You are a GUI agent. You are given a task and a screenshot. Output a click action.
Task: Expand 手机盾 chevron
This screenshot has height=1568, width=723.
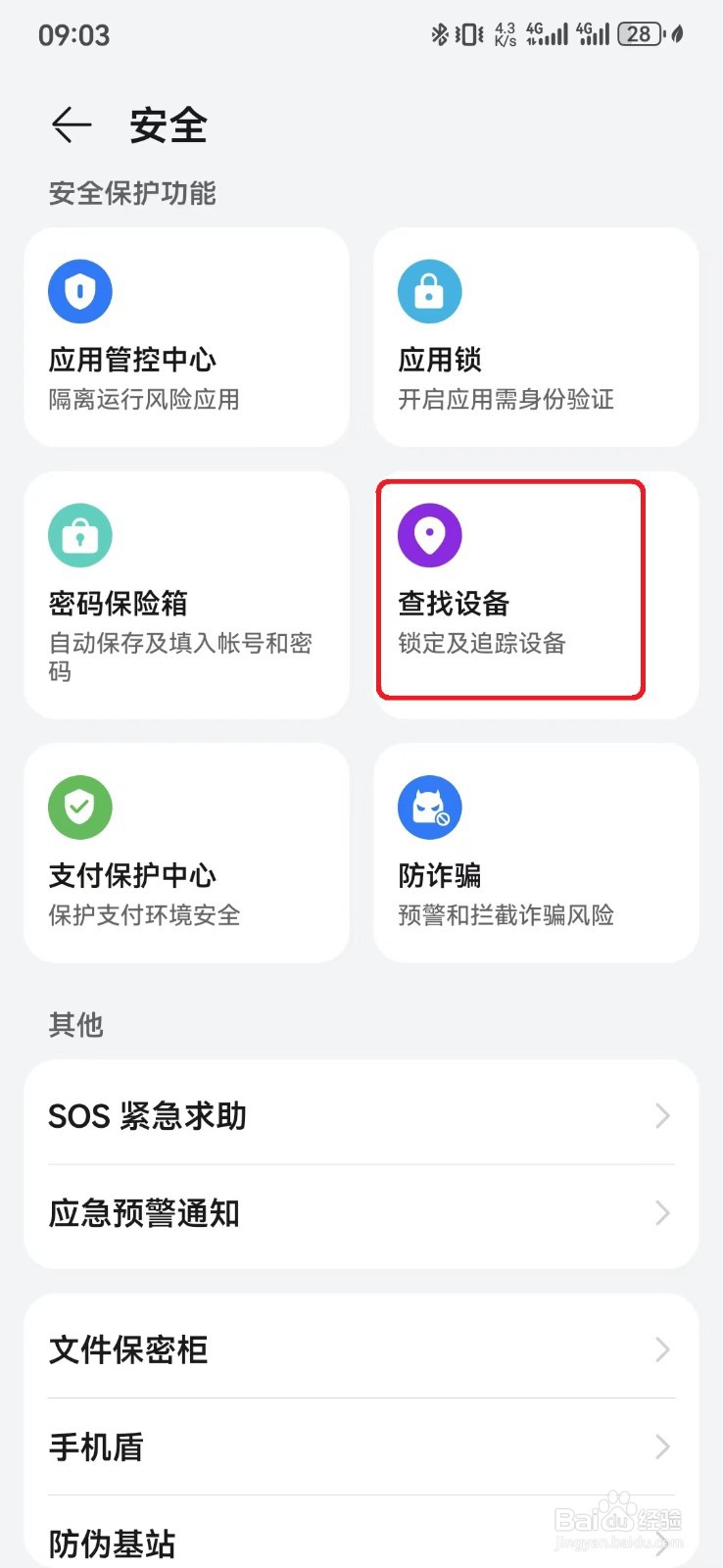tap(662, 1447)
